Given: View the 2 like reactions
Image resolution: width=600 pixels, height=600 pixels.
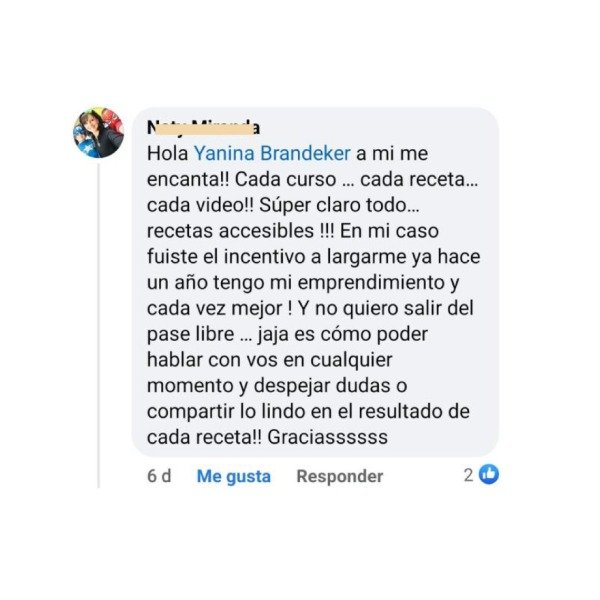Looking at the screenshot, I should [481, 475].
